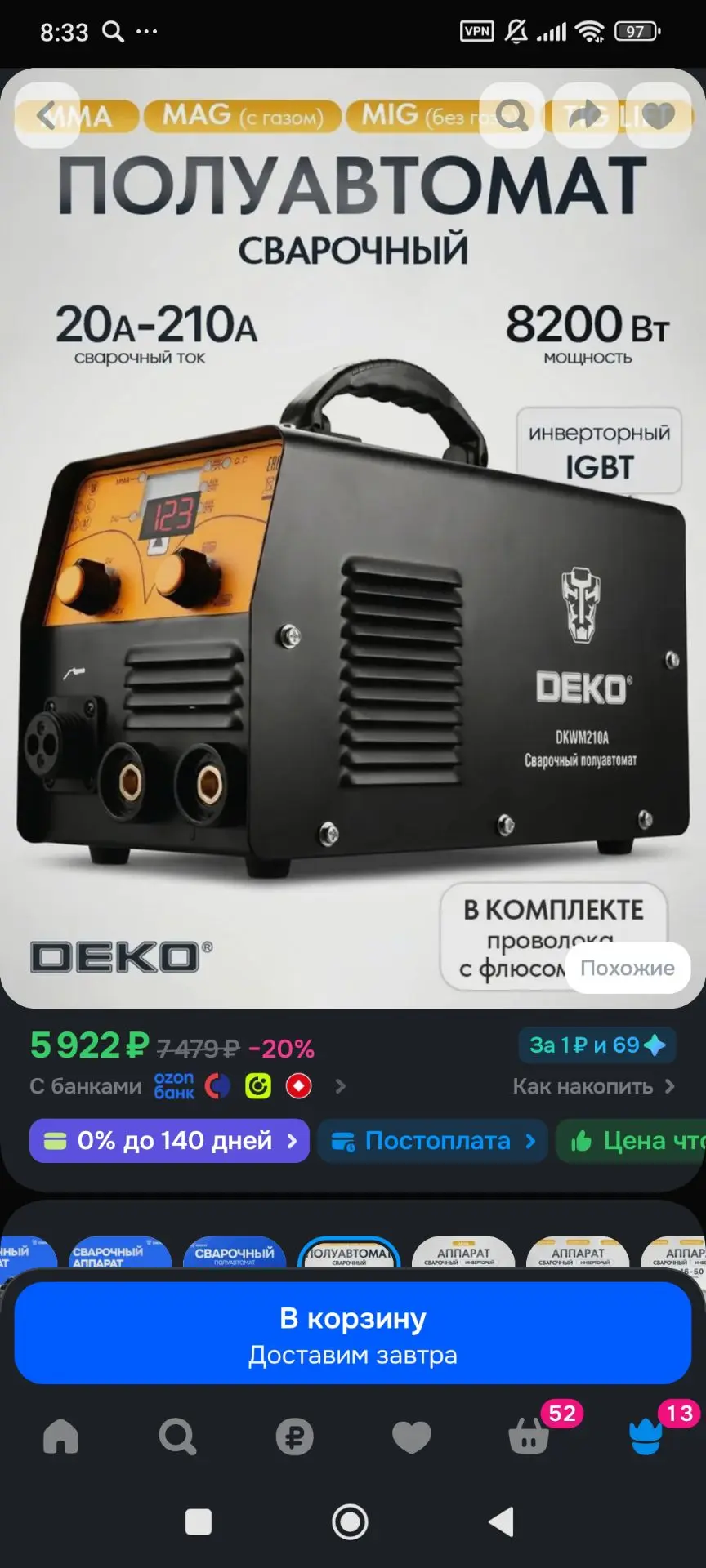
Task: Tap the За 1₽ и 69 badge
Action: coord(597,1045)
